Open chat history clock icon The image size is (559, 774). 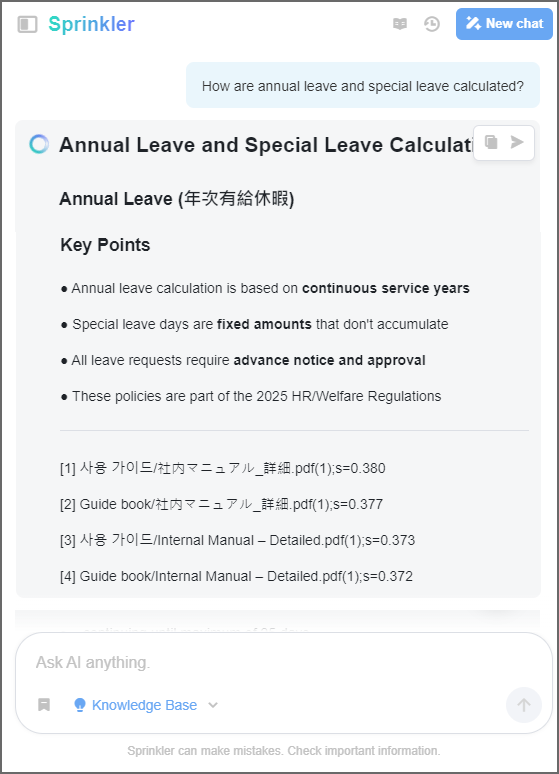[432, 24]
